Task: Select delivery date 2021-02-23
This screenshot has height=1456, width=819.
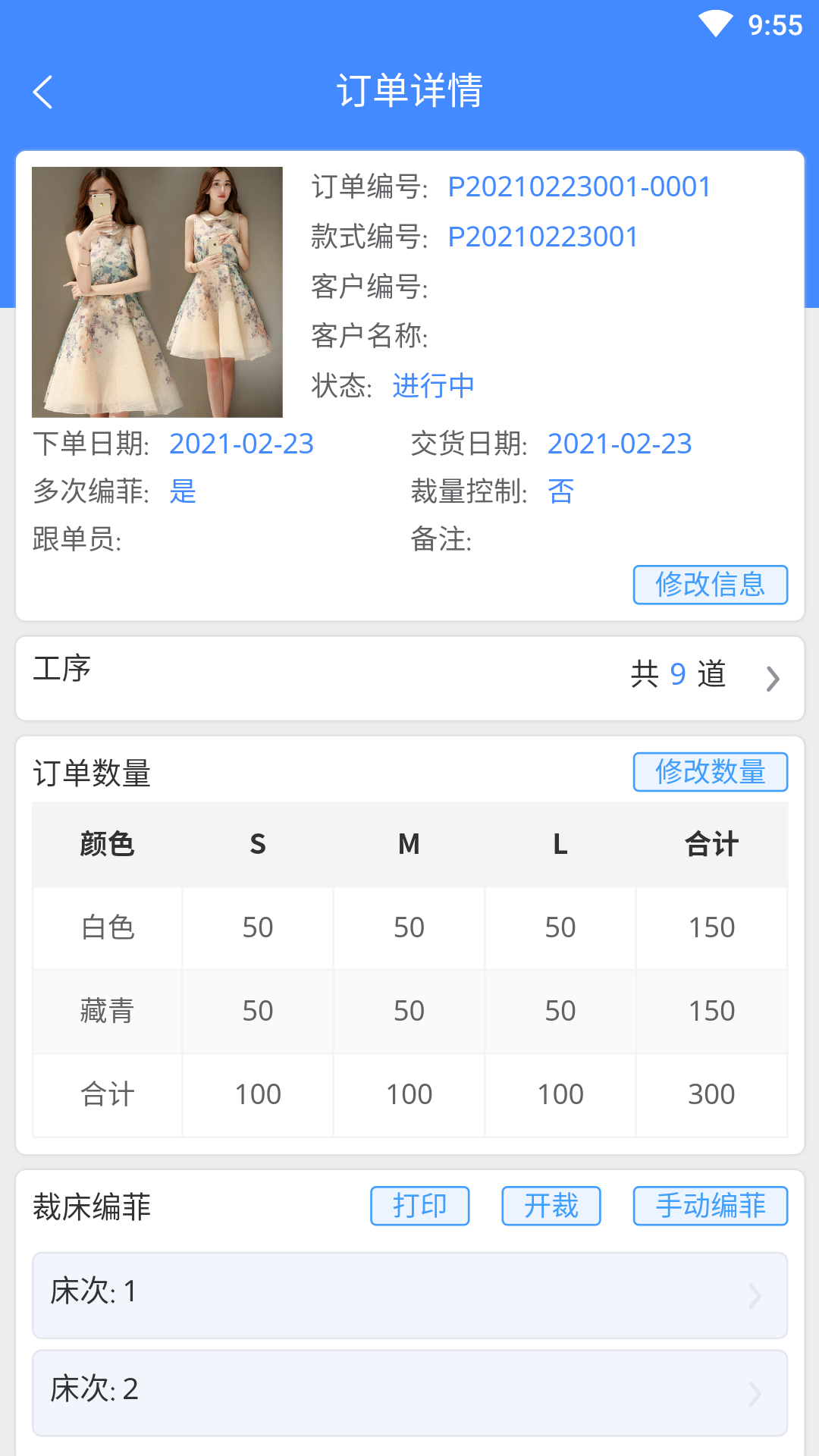Action: pos(620,444)
